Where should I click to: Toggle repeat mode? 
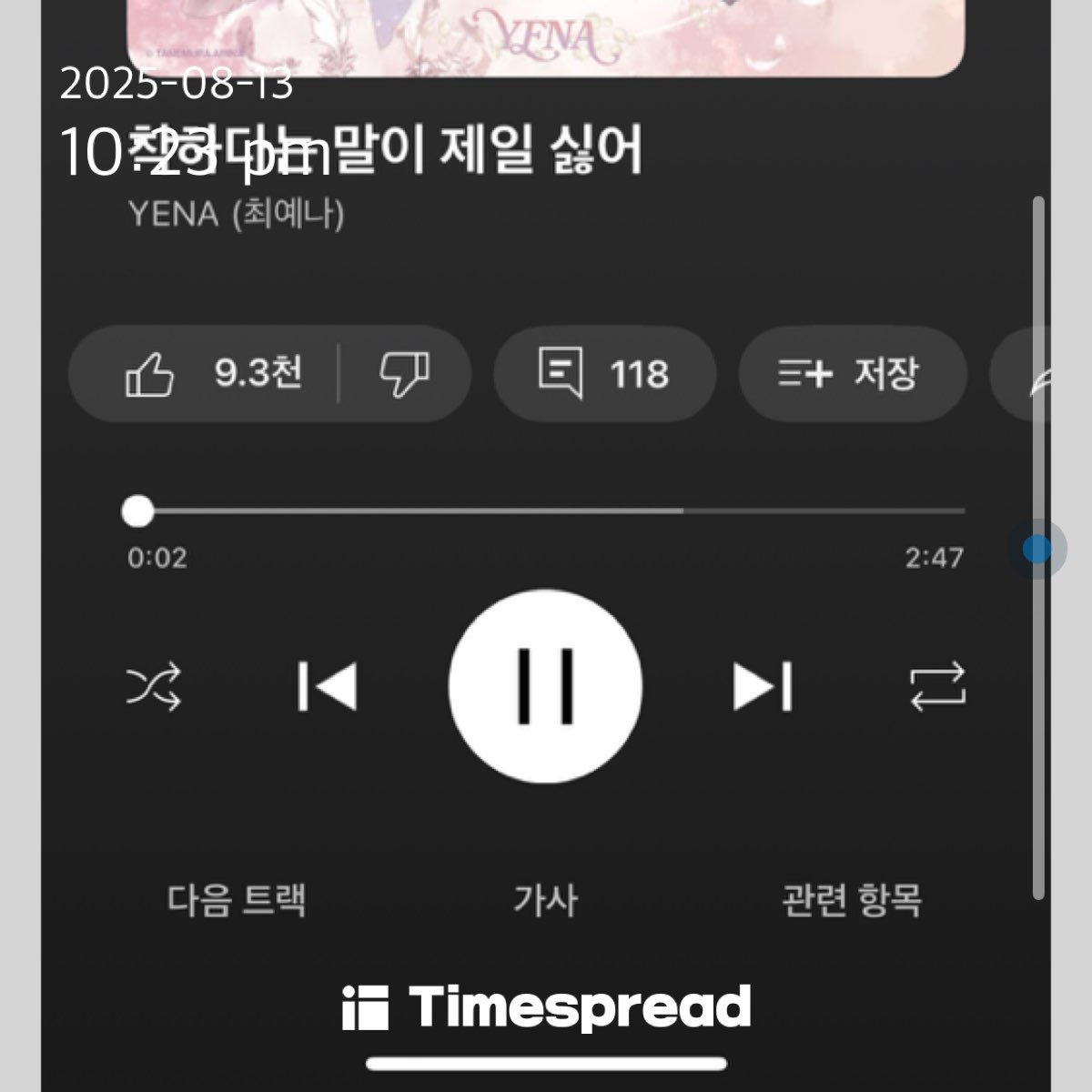click(x=937, y=686)
